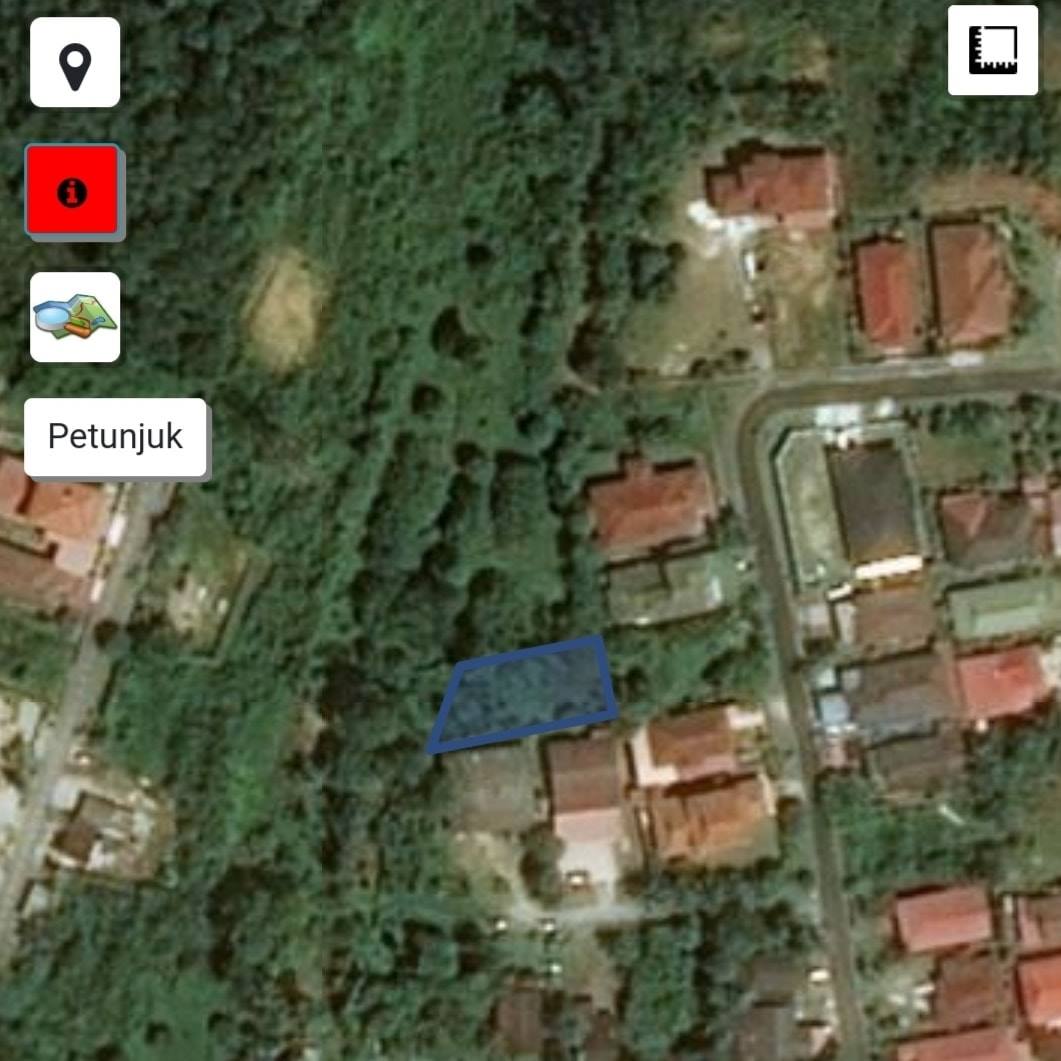This screenshot has height=1061, width=1061.
Task: Tap the location pin button
Action: pyautogui.click(x=75, y=62)
